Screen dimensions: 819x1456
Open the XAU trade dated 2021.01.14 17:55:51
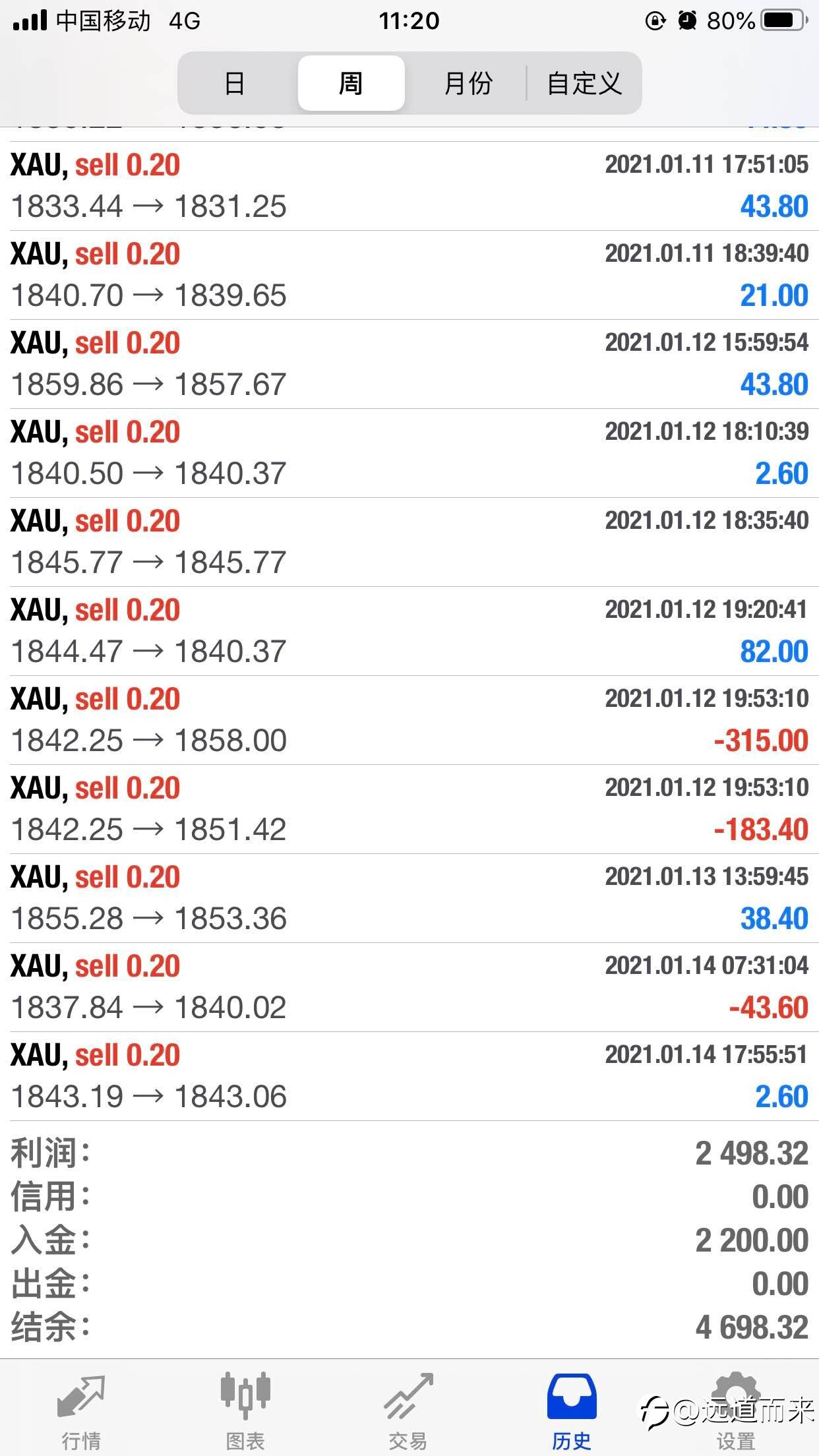point(409,1076)
